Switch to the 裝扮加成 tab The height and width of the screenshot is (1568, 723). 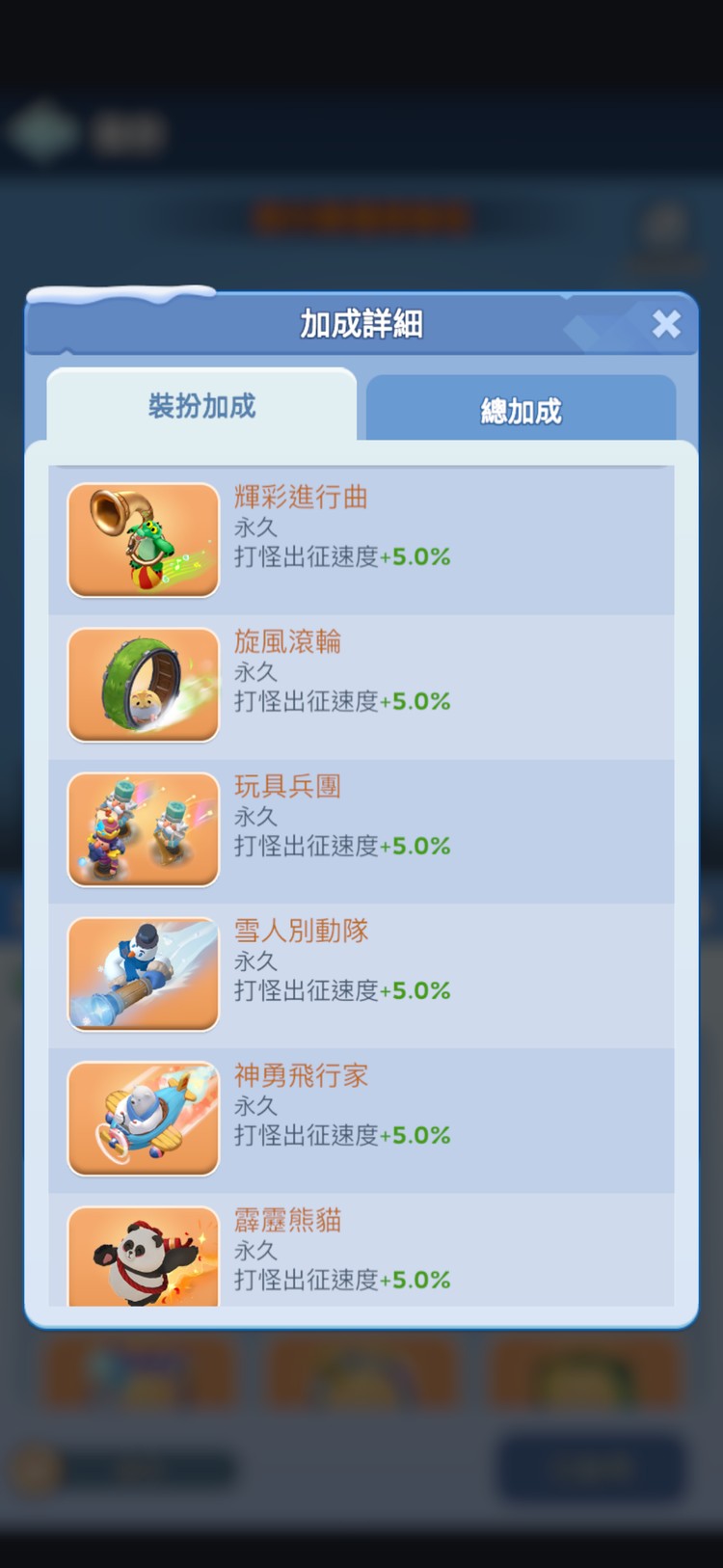pos(202,406)
